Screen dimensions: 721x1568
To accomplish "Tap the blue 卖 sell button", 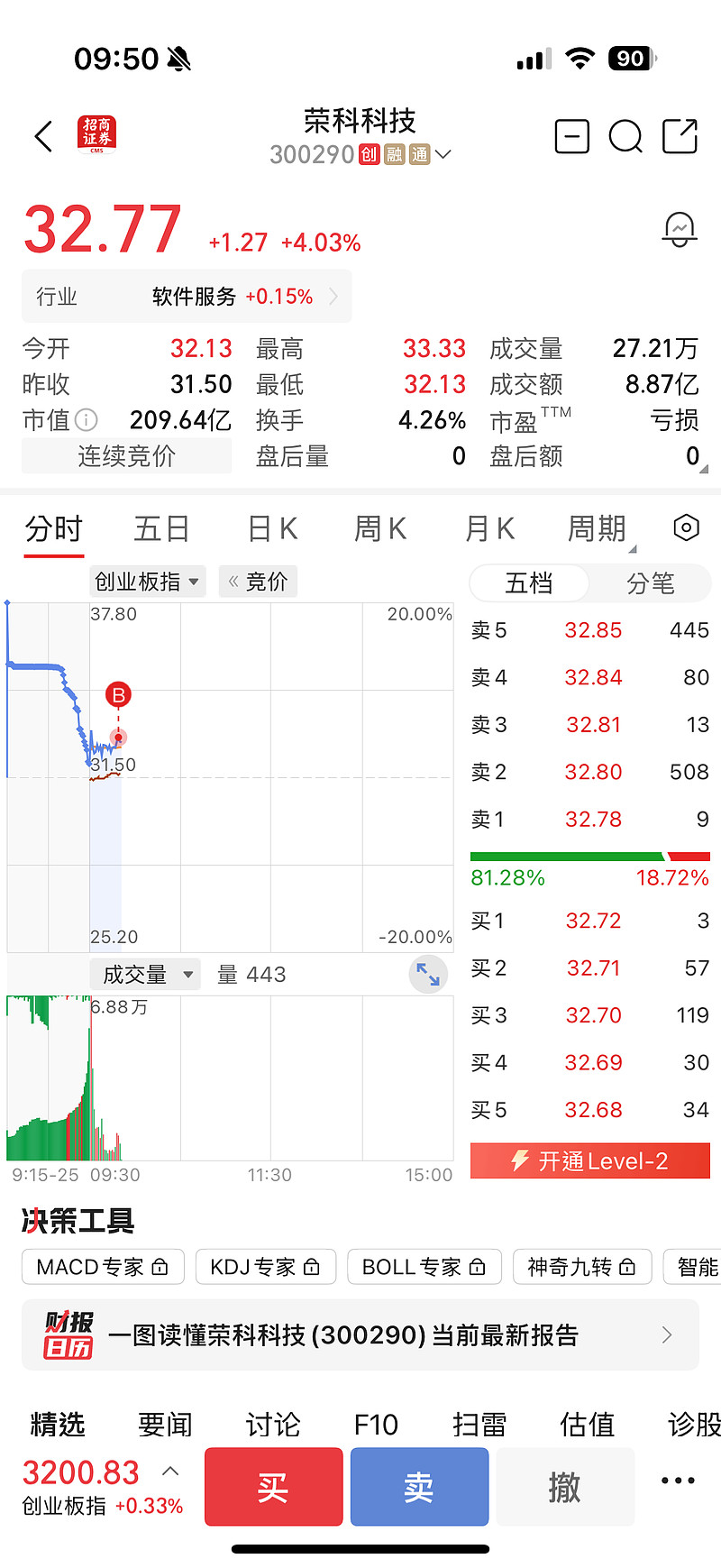I will [419, 1487].
